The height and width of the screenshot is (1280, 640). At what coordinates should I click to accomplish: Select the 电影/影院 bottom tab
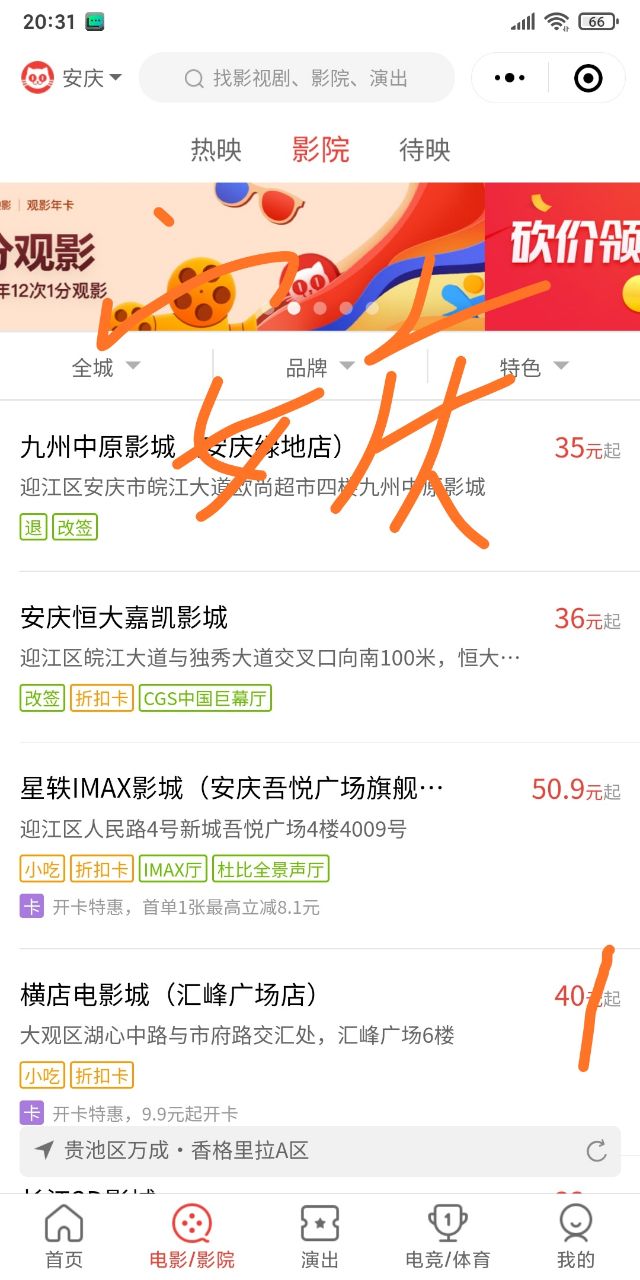point(192,1236)
